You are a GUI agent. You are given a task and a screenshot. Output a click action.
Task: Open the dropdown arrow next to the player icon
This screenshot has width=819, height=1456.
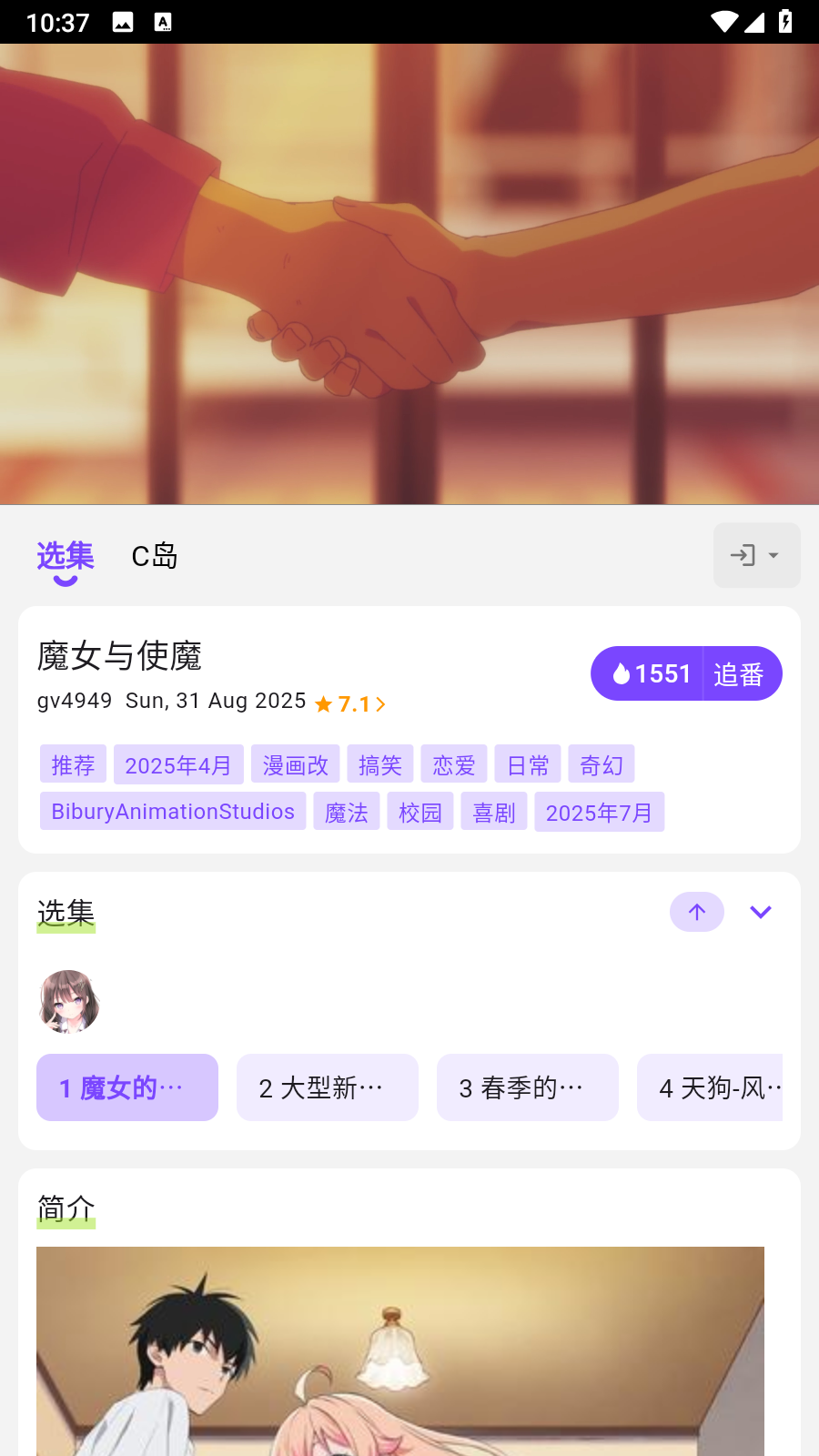[773, 555]
